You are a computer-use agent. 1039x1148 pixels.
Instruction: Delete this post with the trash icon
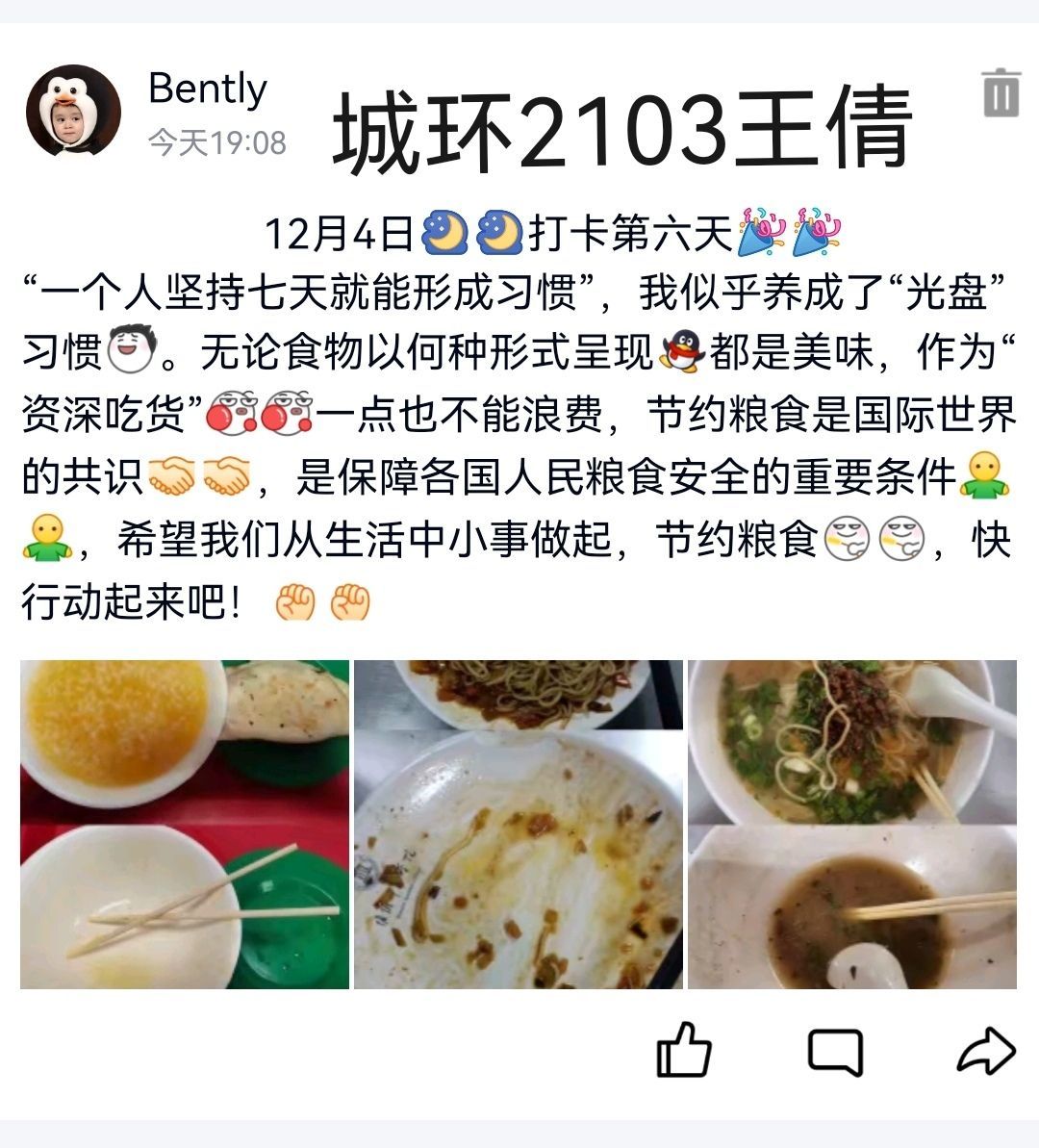click(x=1001, y=93)
